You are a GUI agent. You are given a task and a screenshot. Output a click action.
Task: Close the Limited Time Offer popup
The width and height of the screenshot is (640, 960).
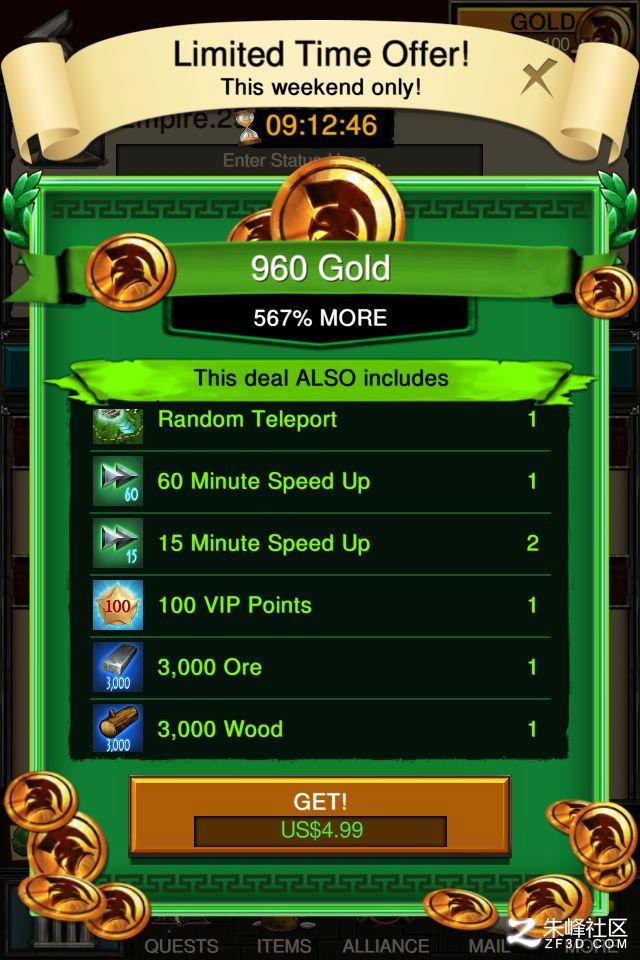coord(538,77)
